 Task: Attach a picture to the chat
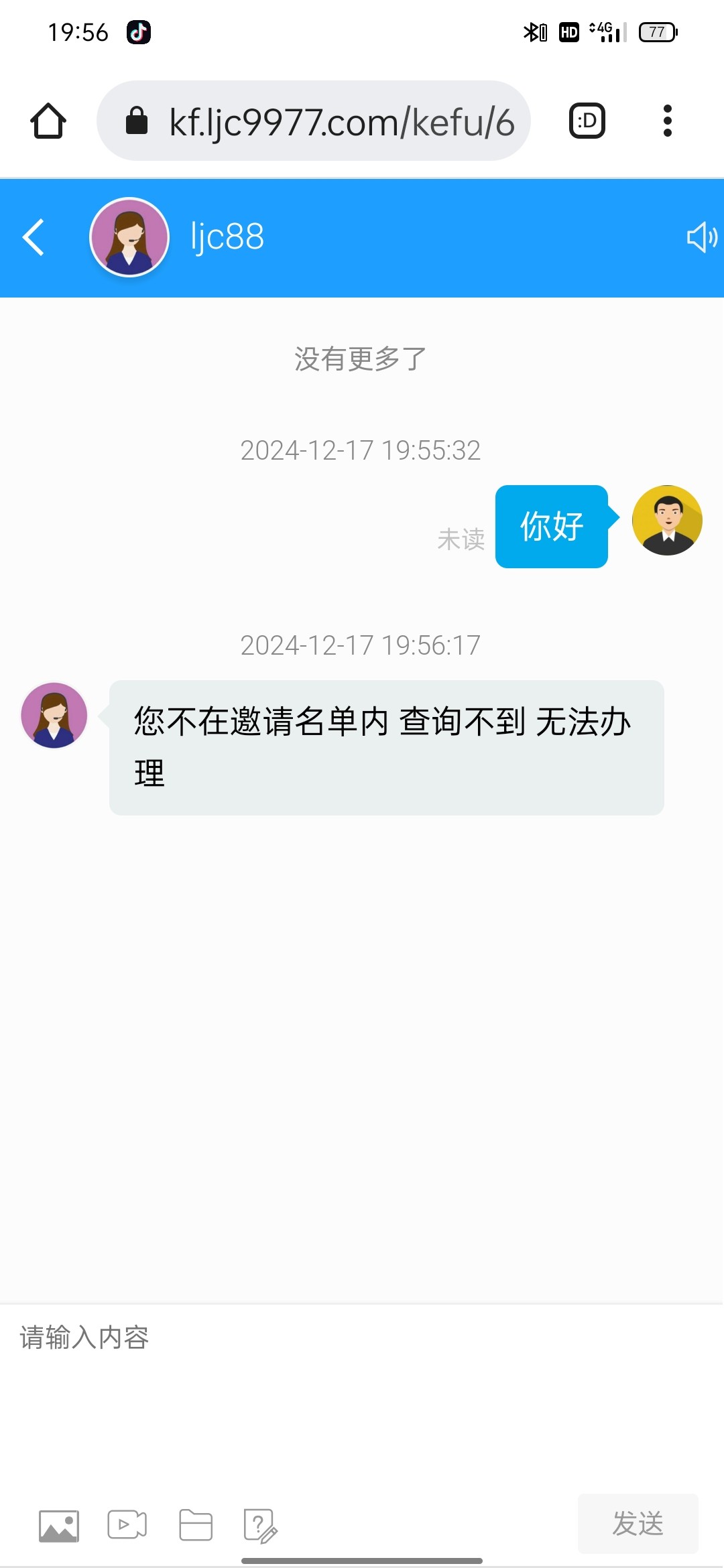pos(59,1526)
